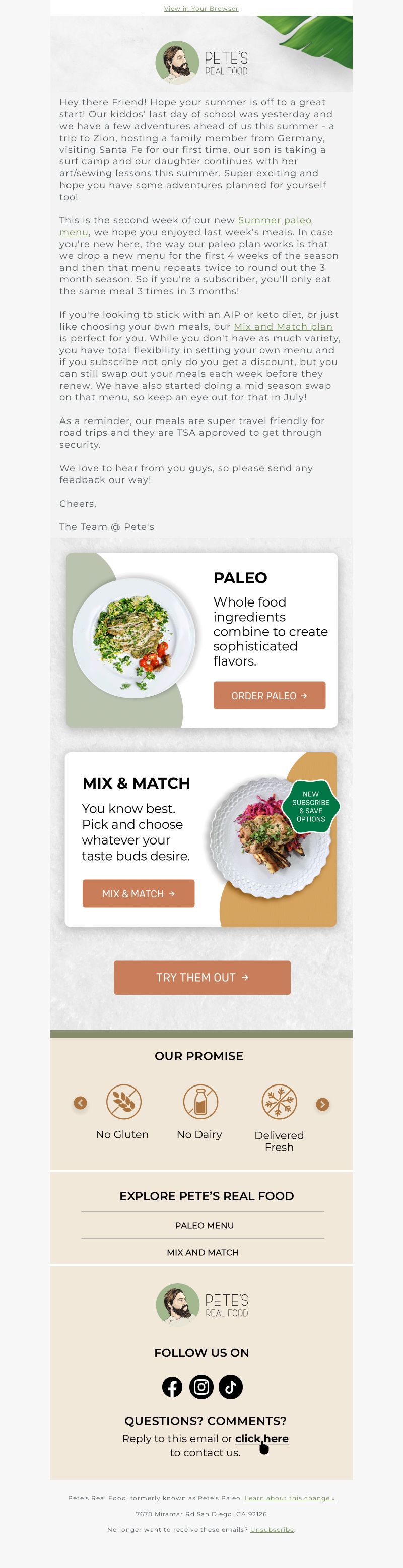
Task: Select the Try Them Out button
Action: pos(202,977)
